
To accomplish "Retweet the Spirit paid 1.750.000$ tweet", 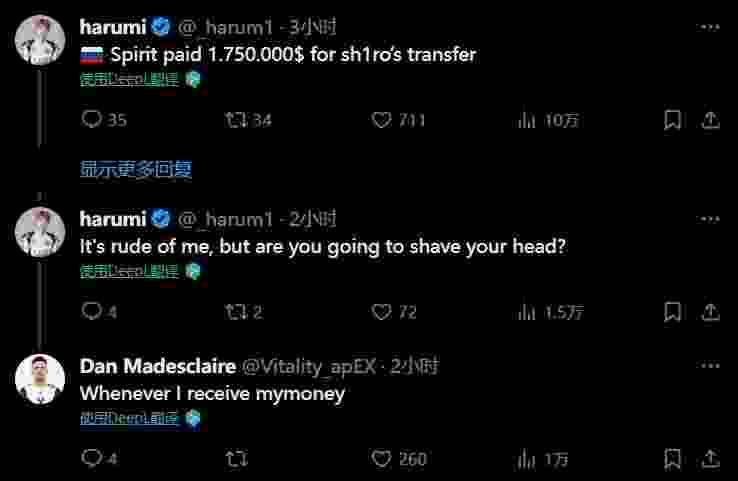I will pyautogui.click(x=236, y=120).
